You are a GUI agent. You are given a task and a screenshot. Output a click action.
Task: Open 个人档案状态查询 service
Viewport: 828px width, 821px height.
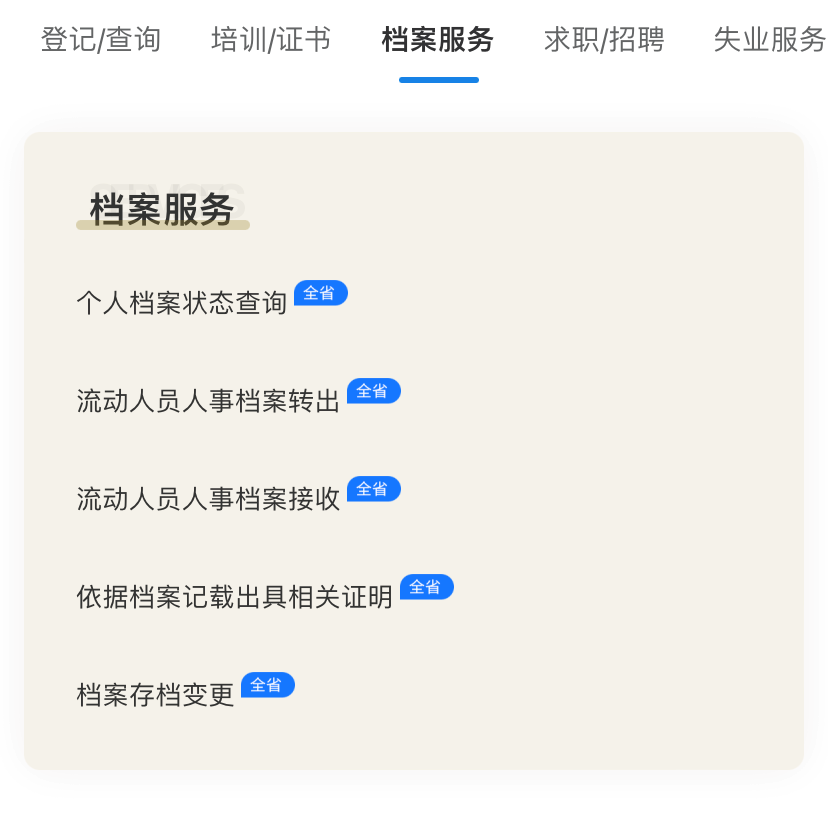[182, 303]
